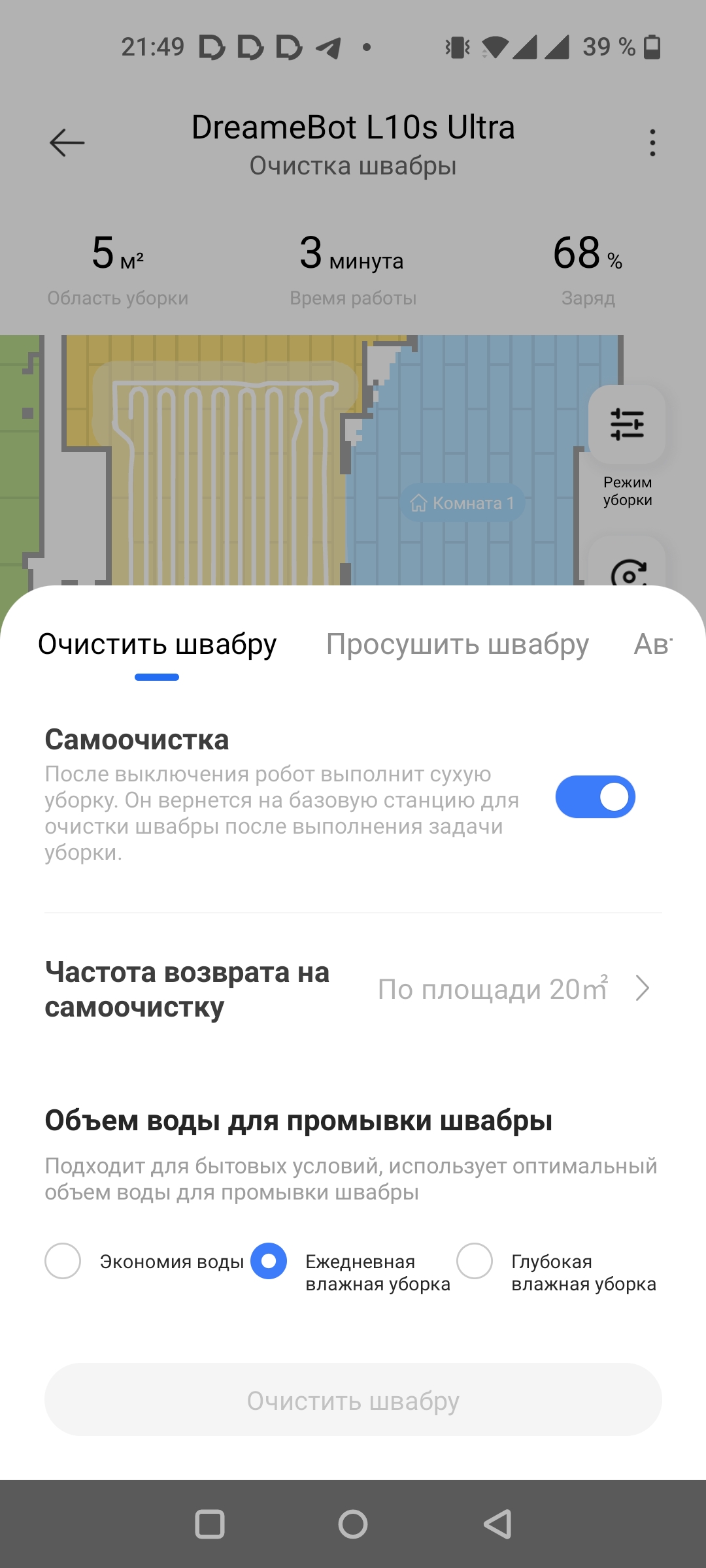This screenshot has width=706, height=1568.
Task: Go to the system home screen
Action: (x=353, y=1524)
